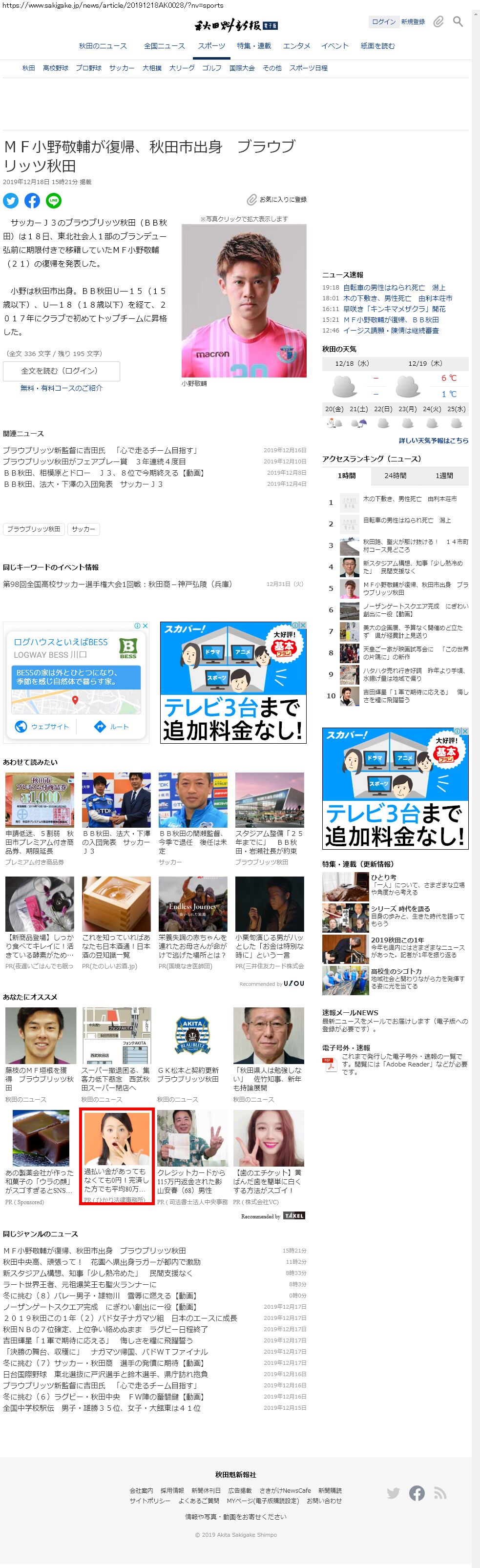Open 詳しい天気予報はこちら link

(433, 440)
